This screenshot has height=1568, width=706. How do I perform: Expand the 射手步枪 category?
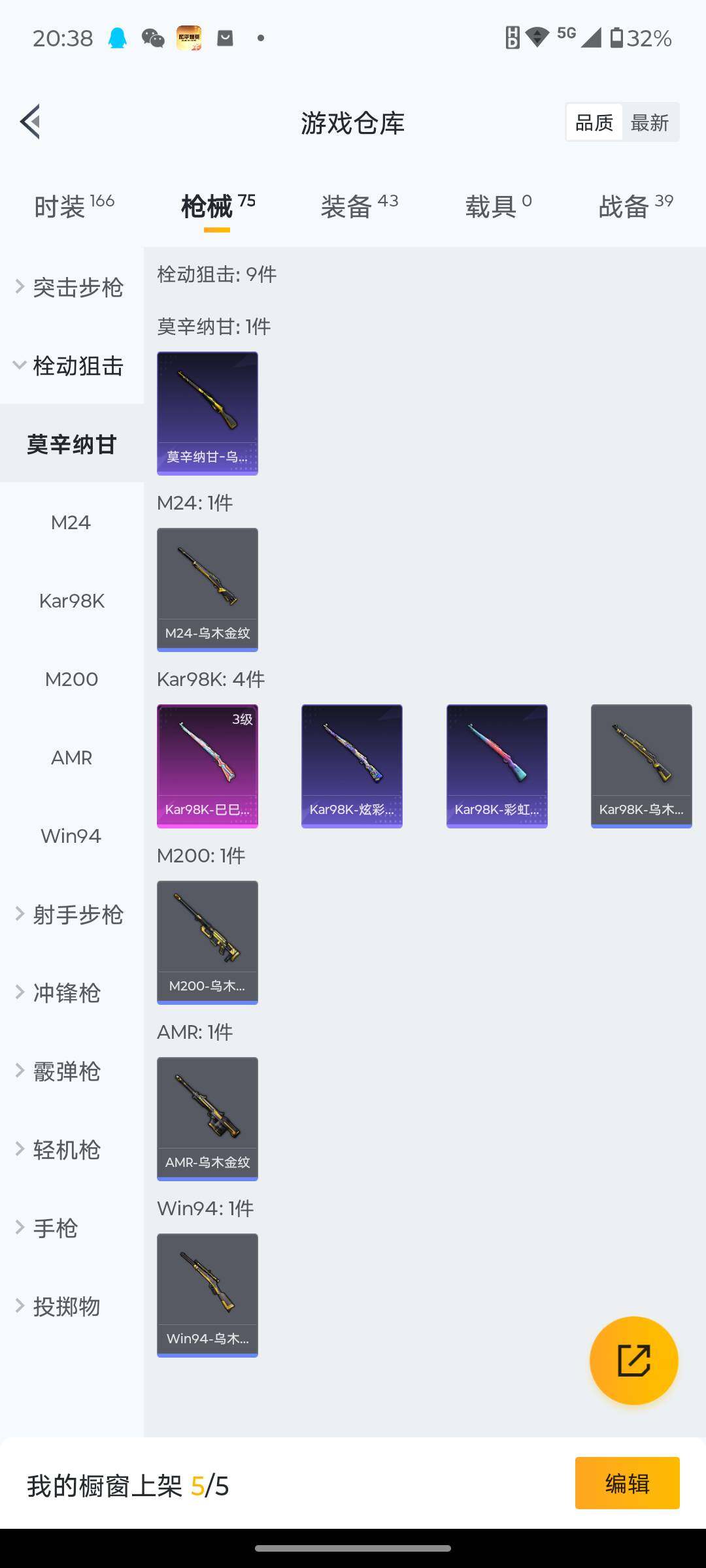pyautogui.click(x=71, y=915)
